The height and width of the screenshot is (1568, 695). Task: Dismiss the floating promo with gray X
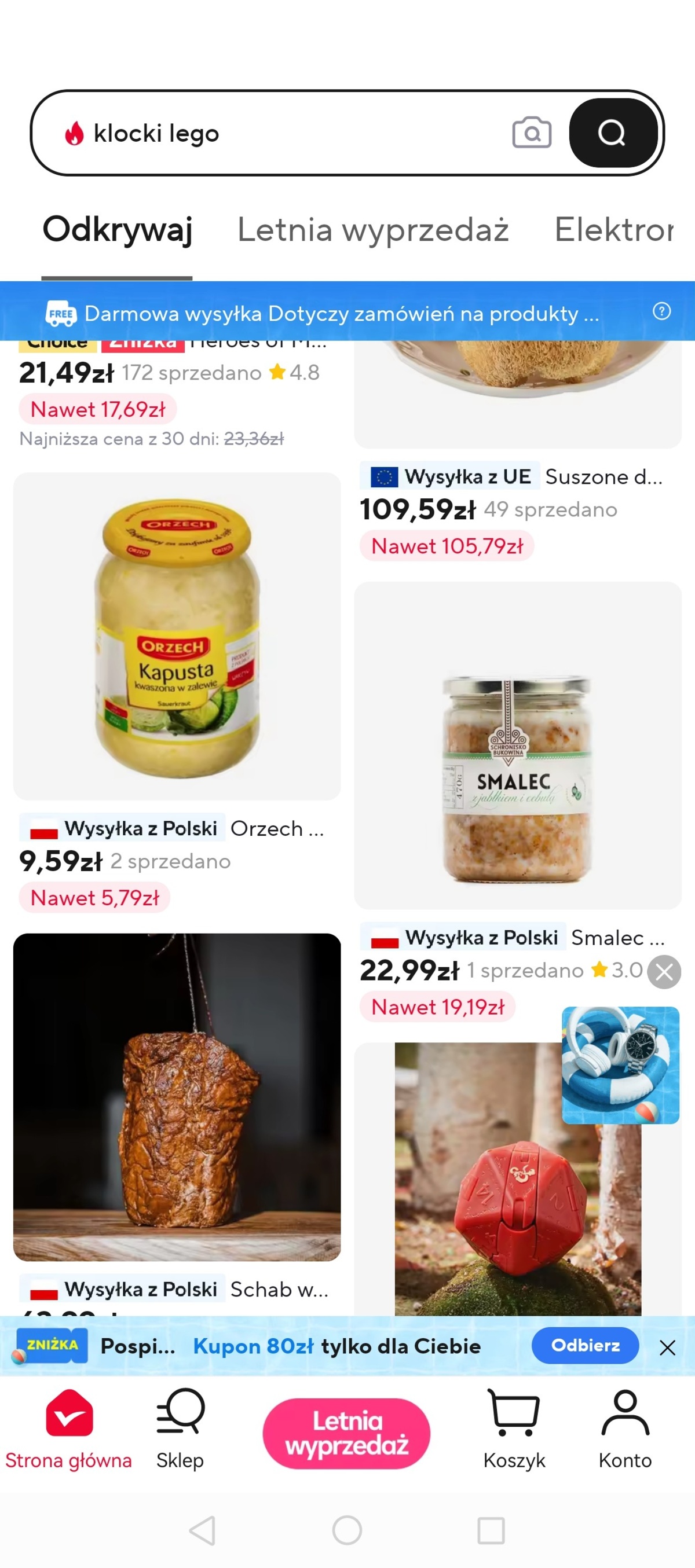point(664,971)
